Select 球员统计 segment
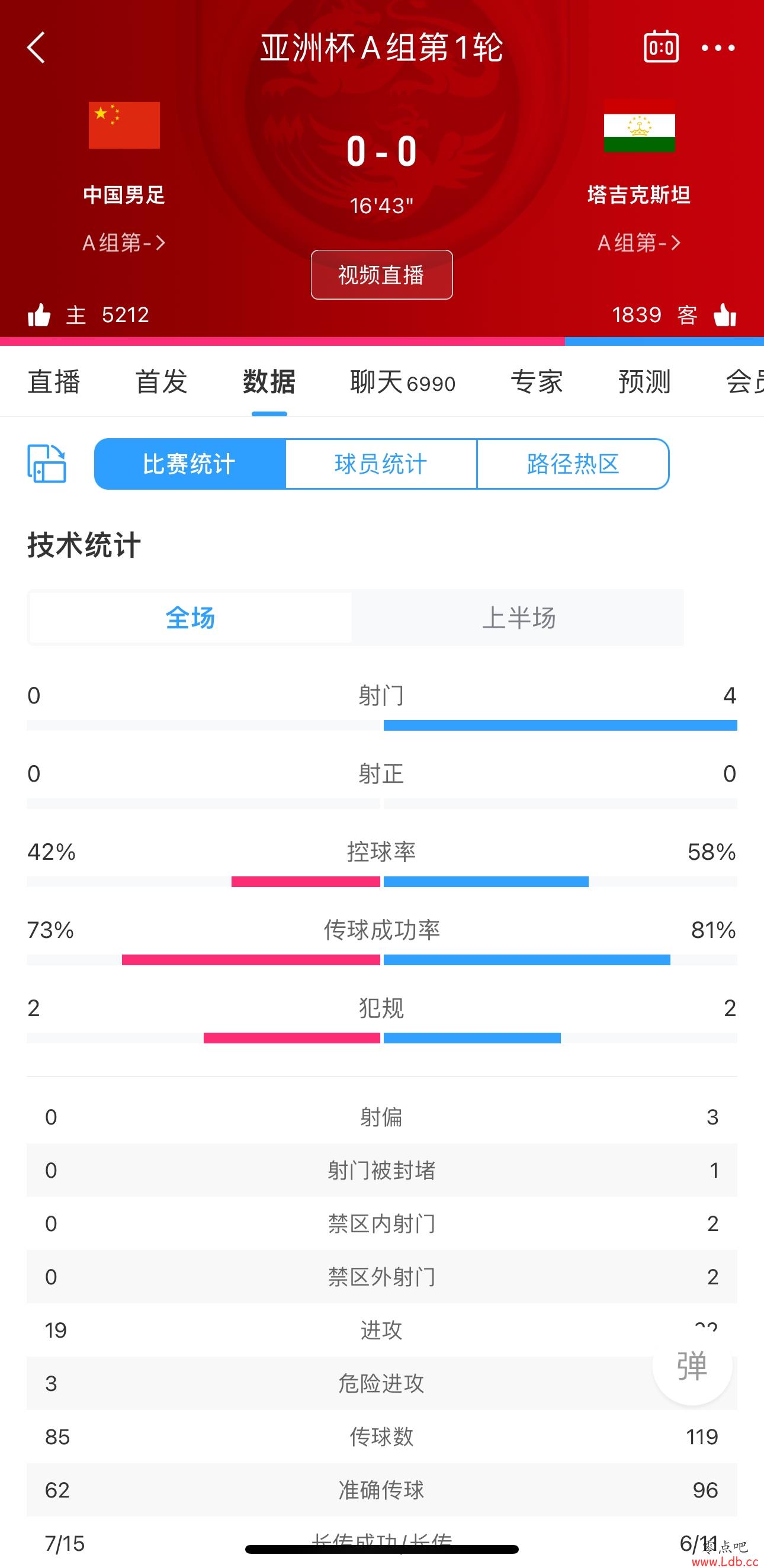Viewport: 764px width, 1568px height. (381, 464)
